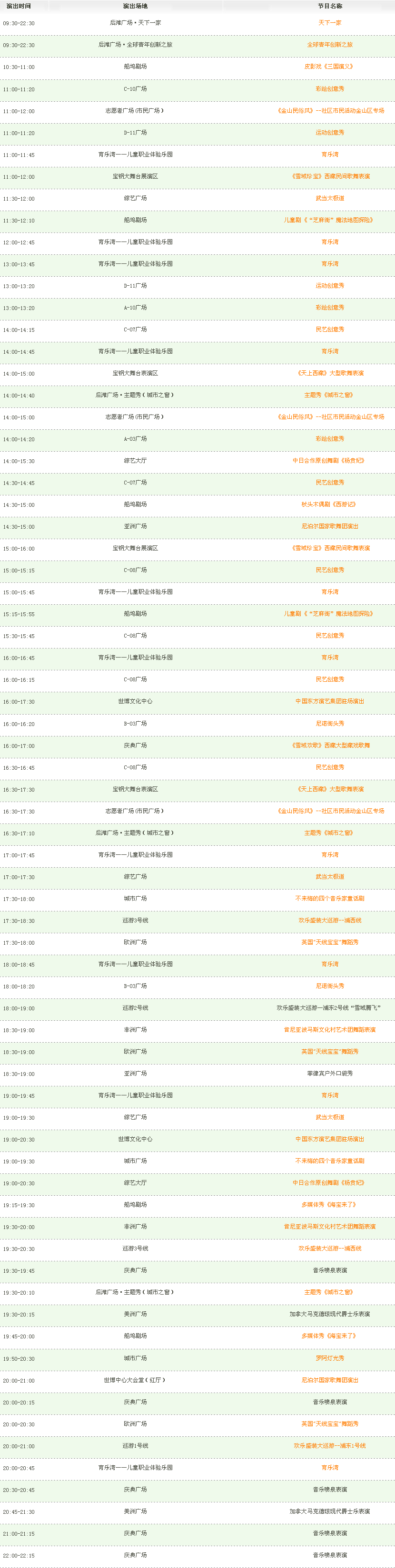This screenshot has height=1568, width=395.
Task: Open the 18:30 肯尼亚波马斯文化村艺术团舞蹈表演 link
Action: [330, 1029]
